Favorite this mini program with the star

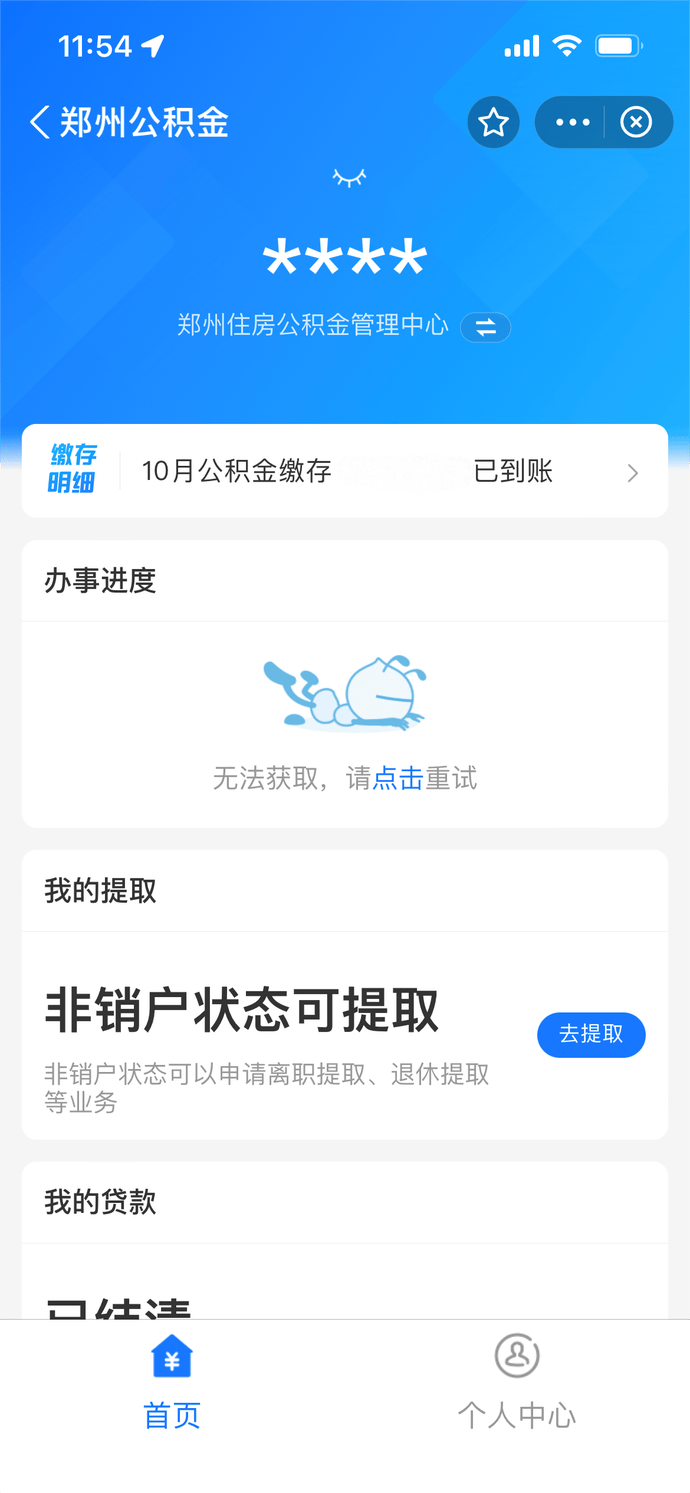pyautogui.click(x=493, y=123)
